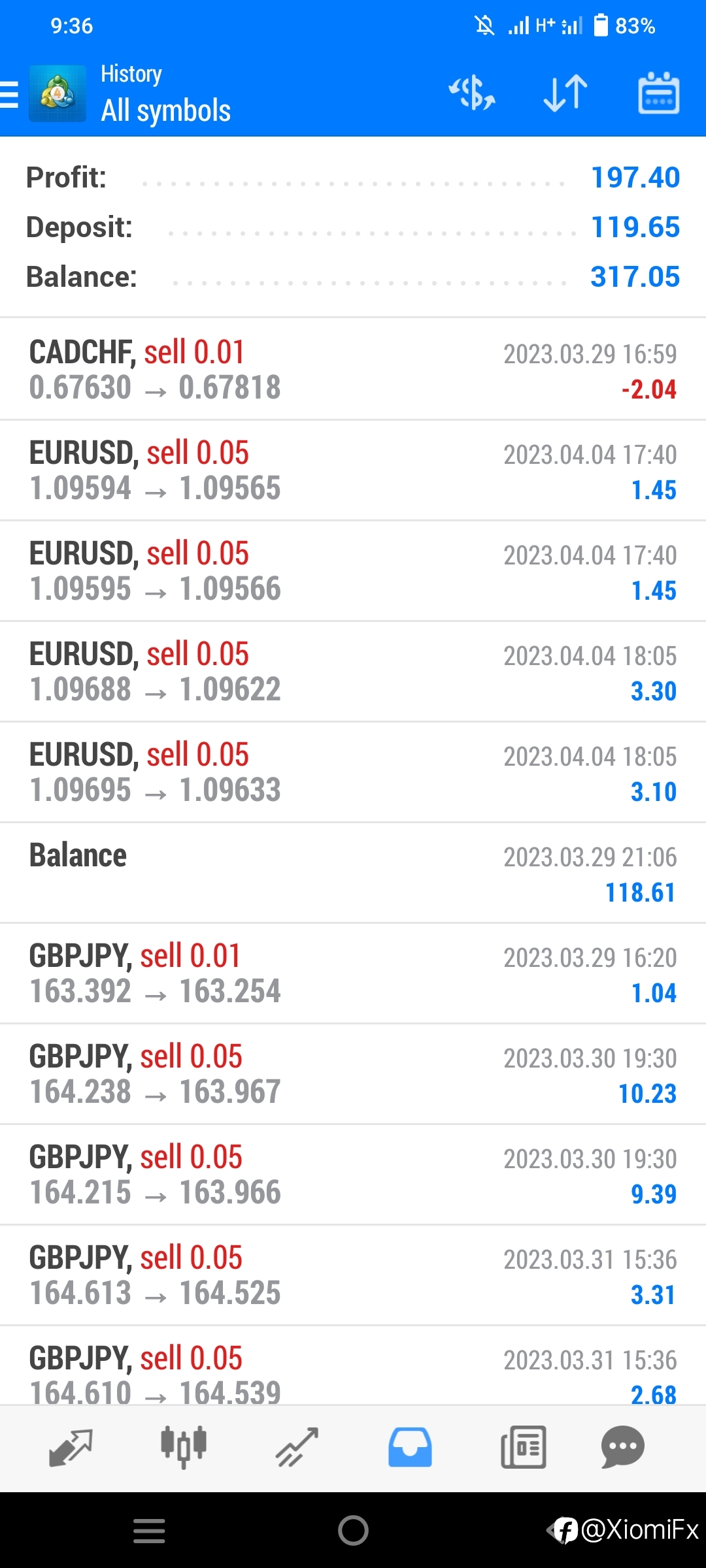Open GBPJPY trade with profit 10.23
The height and width of the screenshot is (1568, 706).
point(353,1073)
